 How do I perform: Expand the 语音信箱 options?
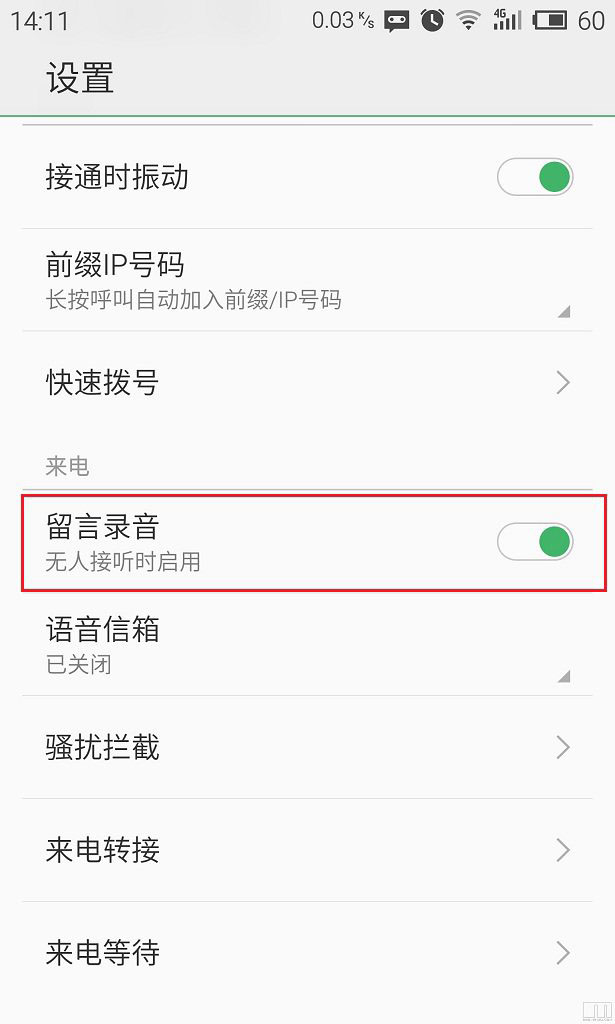coord(300,645)
